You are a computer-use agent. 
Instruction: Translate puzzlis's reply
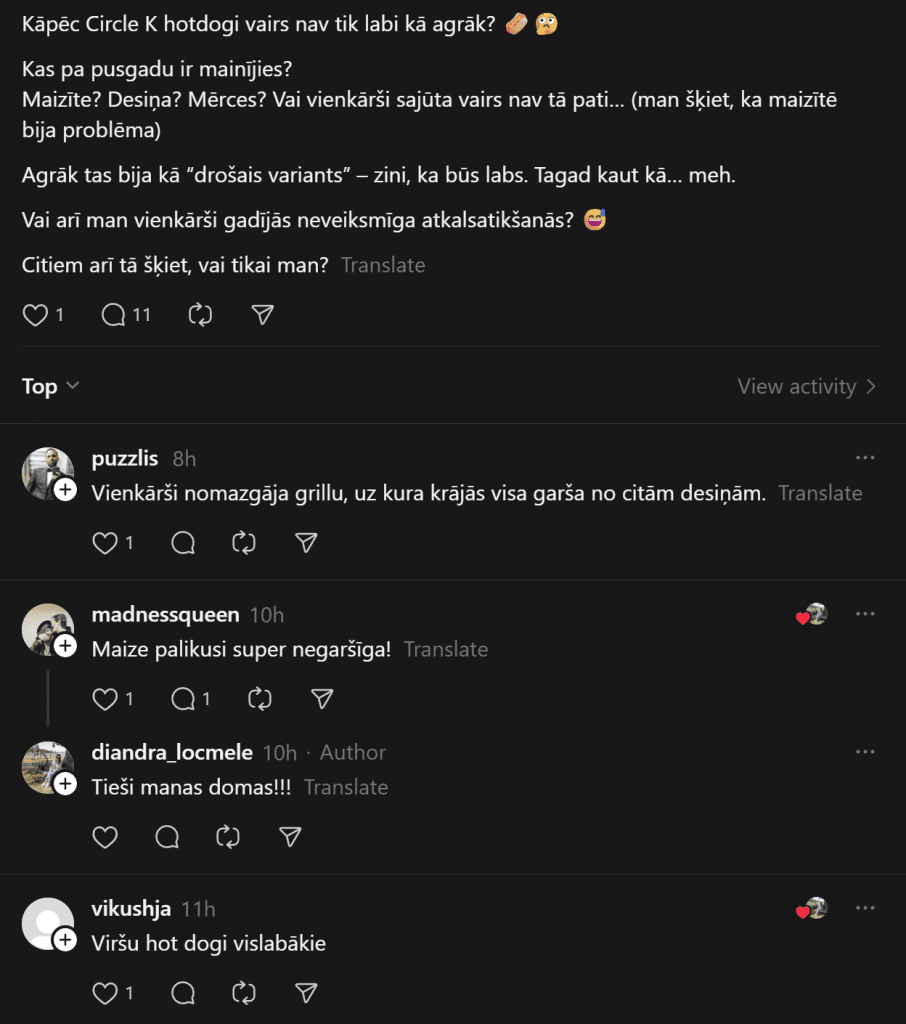coord(820,493)
